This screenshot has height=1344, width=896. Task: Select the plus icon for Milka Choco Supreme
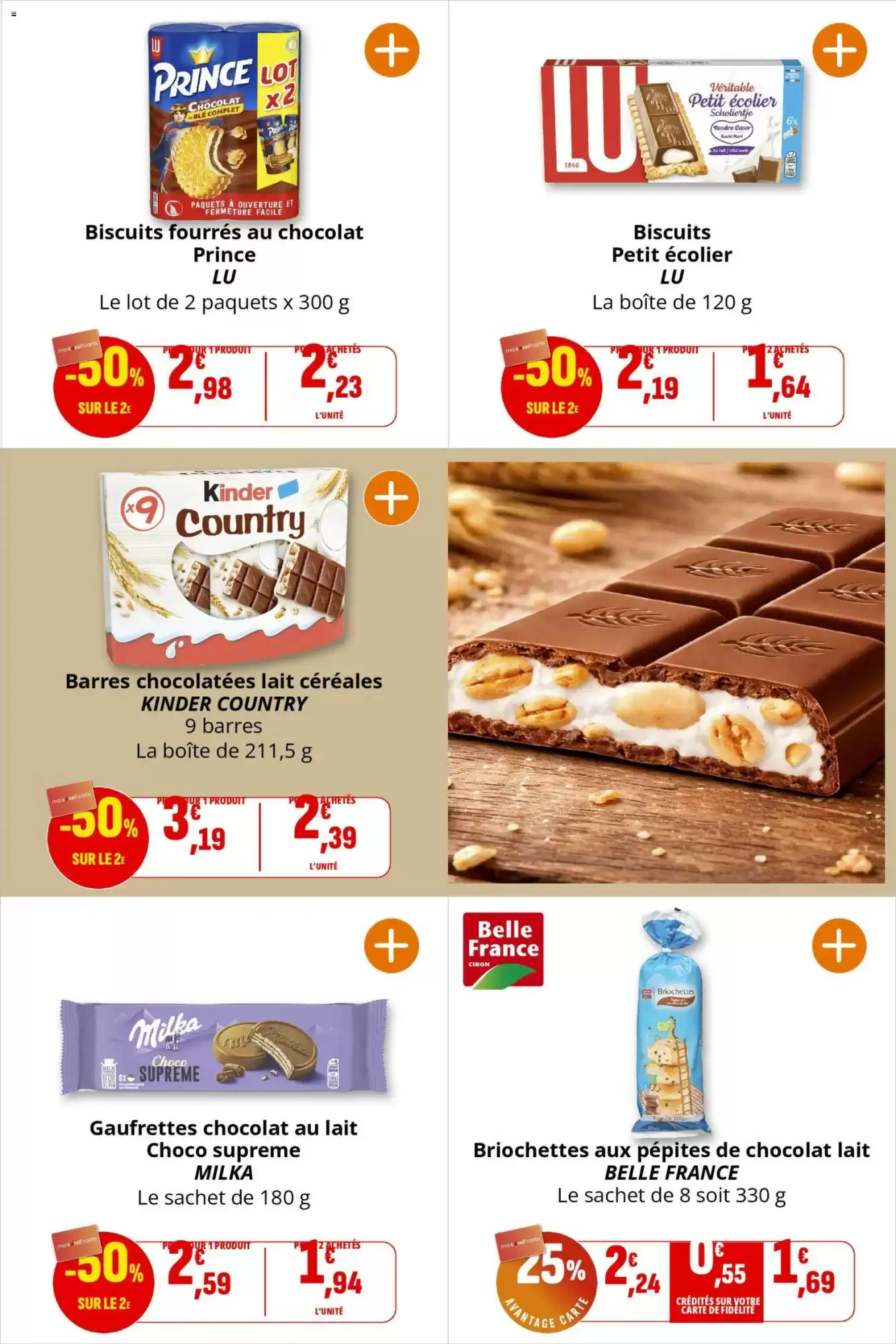tap(391, 946)
